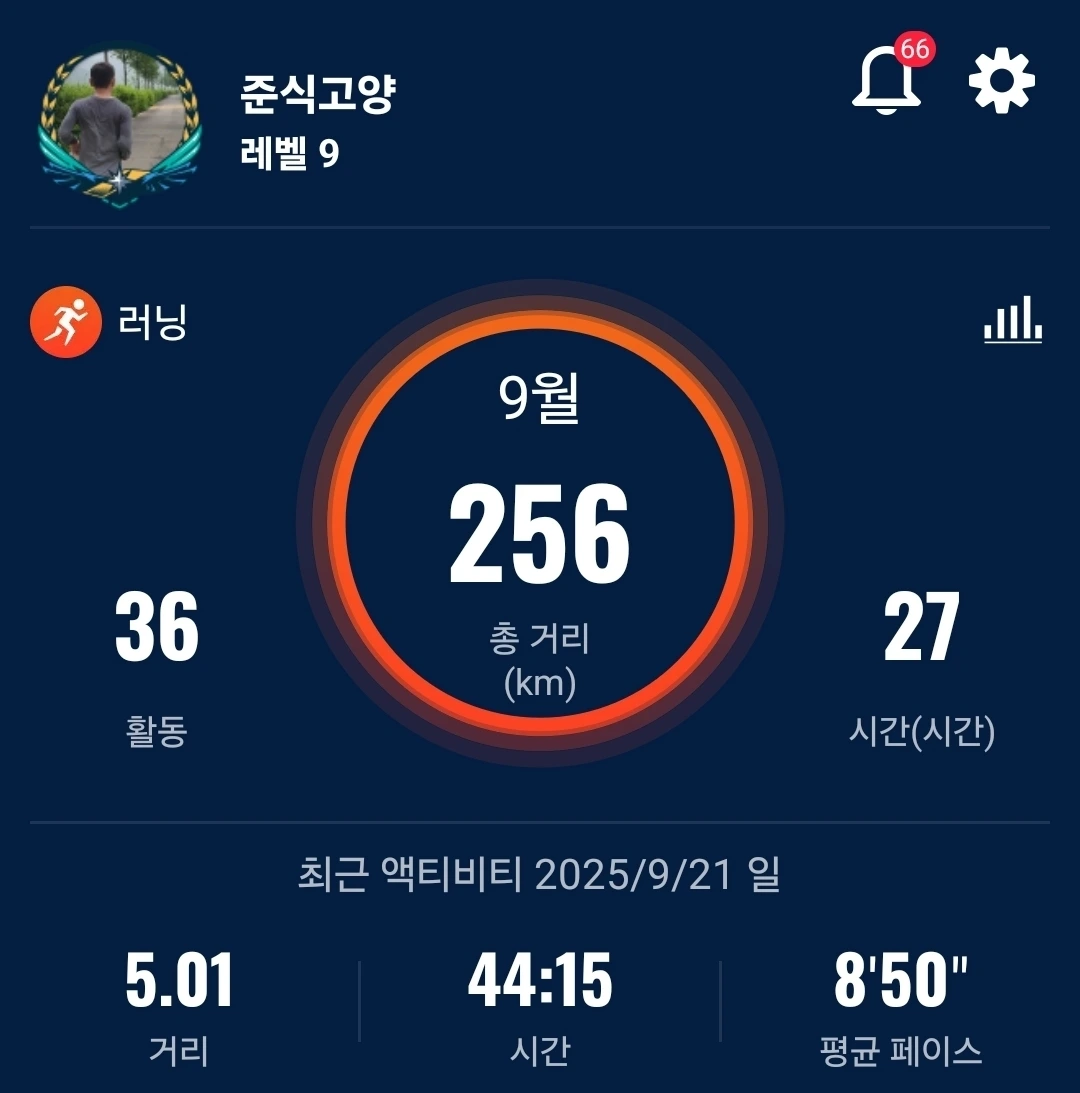Open the settings gear
Image resolution: width=1080 pixels, height=1093 pixels.
[1002, 81]
